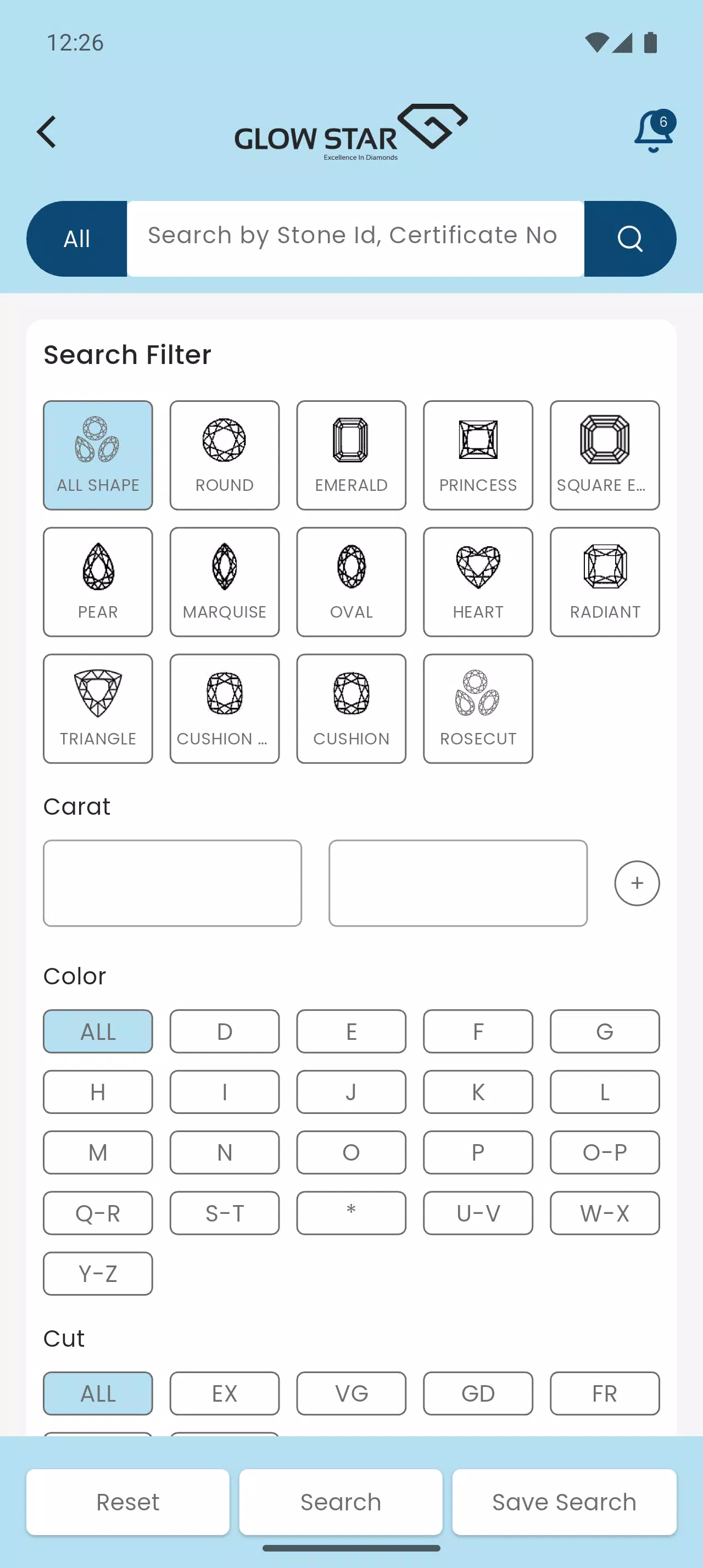Screen dimensions: 703x1568
Task: Go back using the header arrow
Action: [47, 132]
